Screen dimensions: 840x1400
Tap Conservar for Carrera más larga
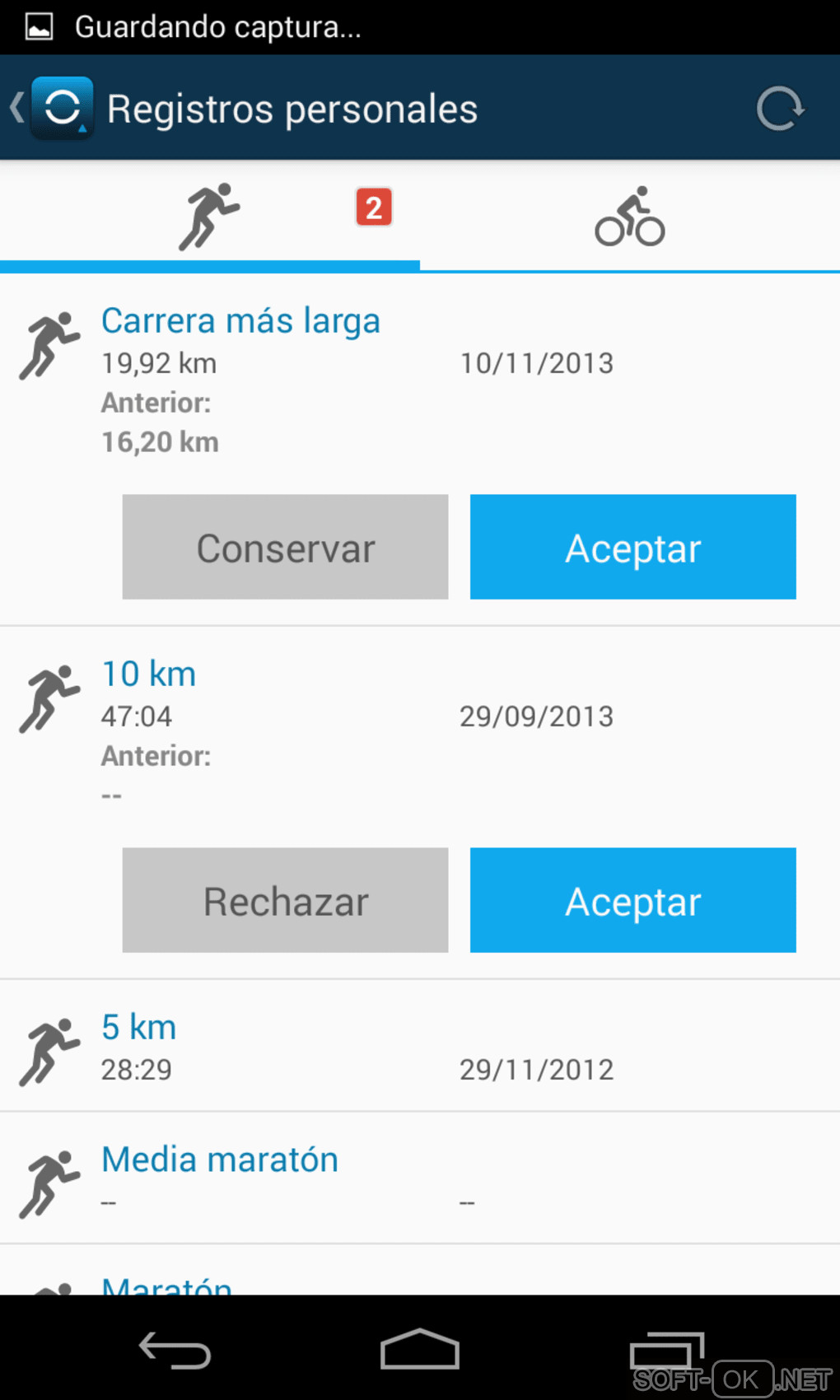pyautogui.click(x=285, y=547)
